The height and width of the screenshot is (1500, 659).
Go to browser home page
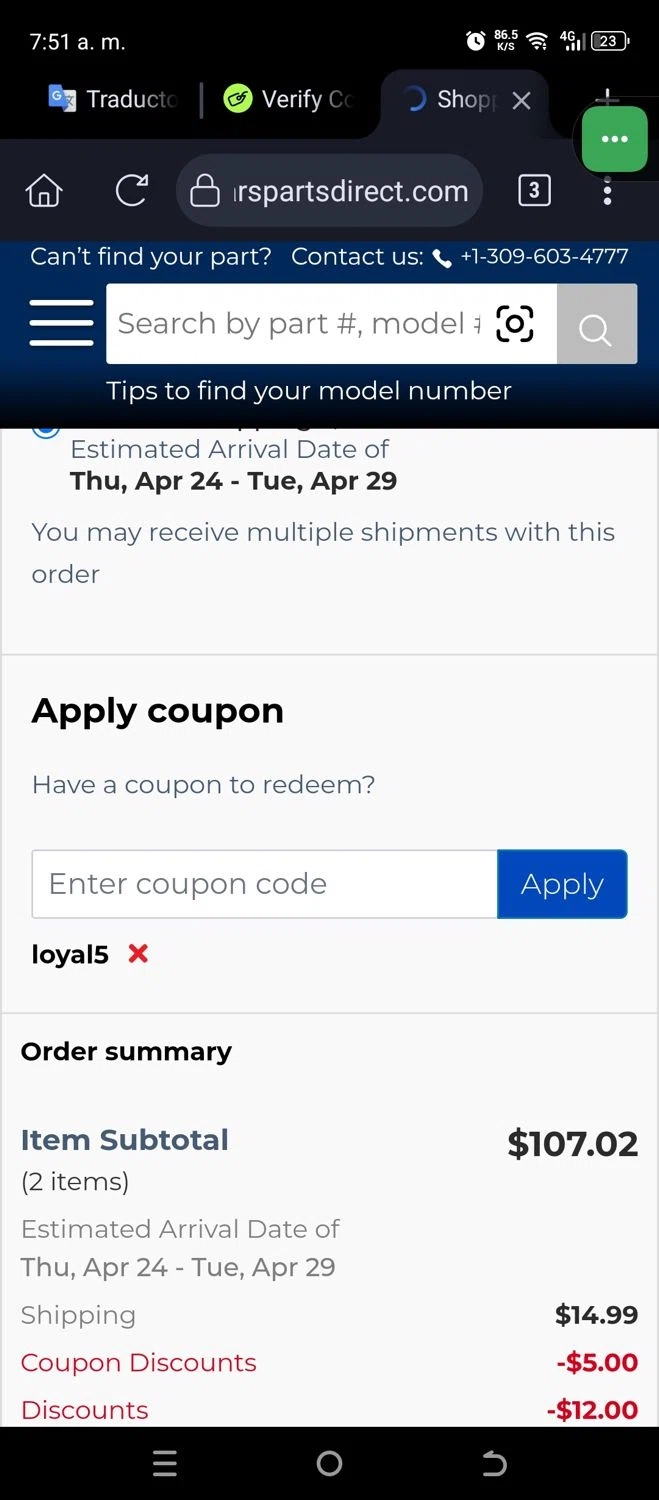[x=44, y=190]
